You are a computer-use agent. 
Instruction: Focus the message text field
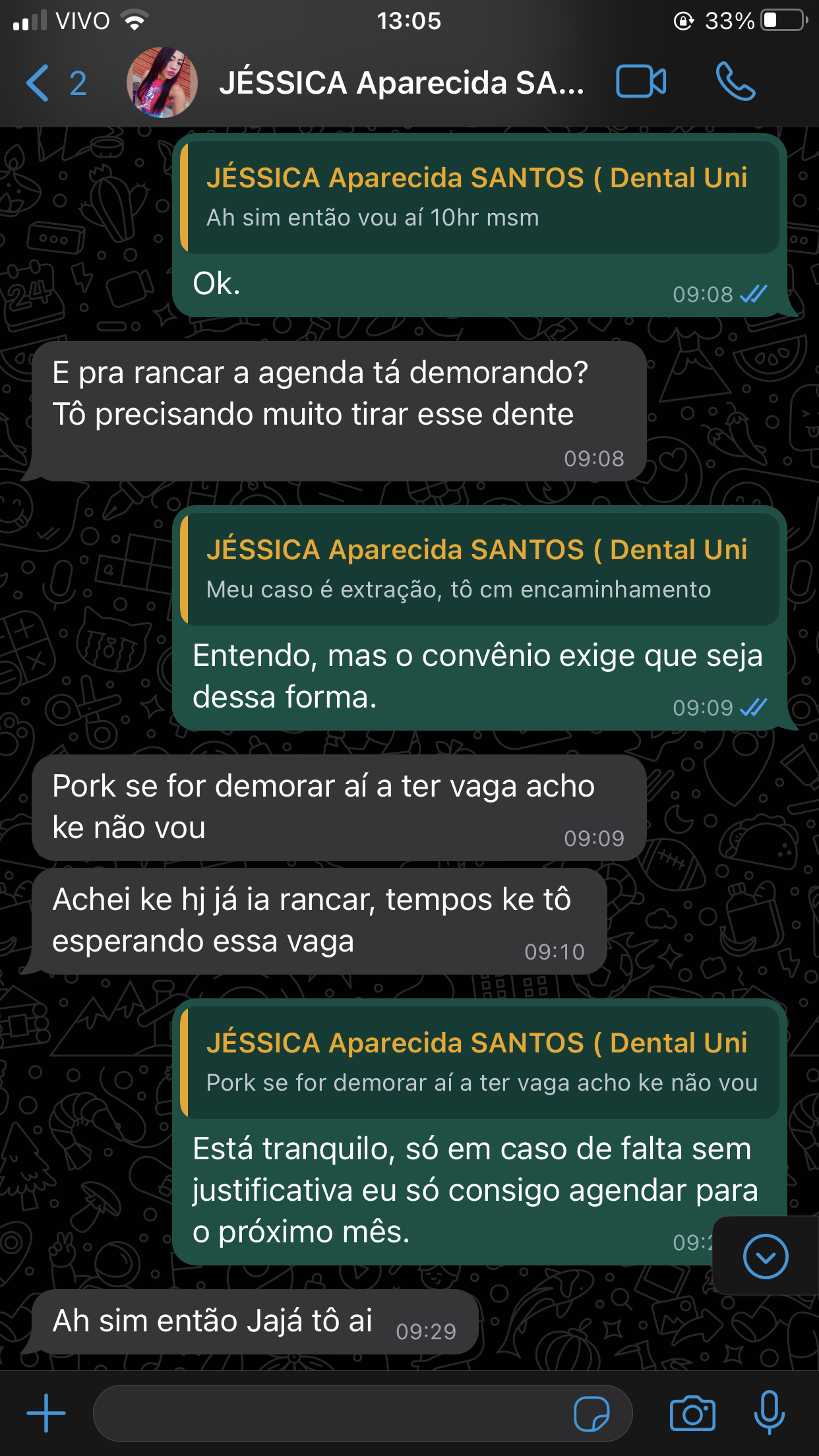(x=330, y=1413)
